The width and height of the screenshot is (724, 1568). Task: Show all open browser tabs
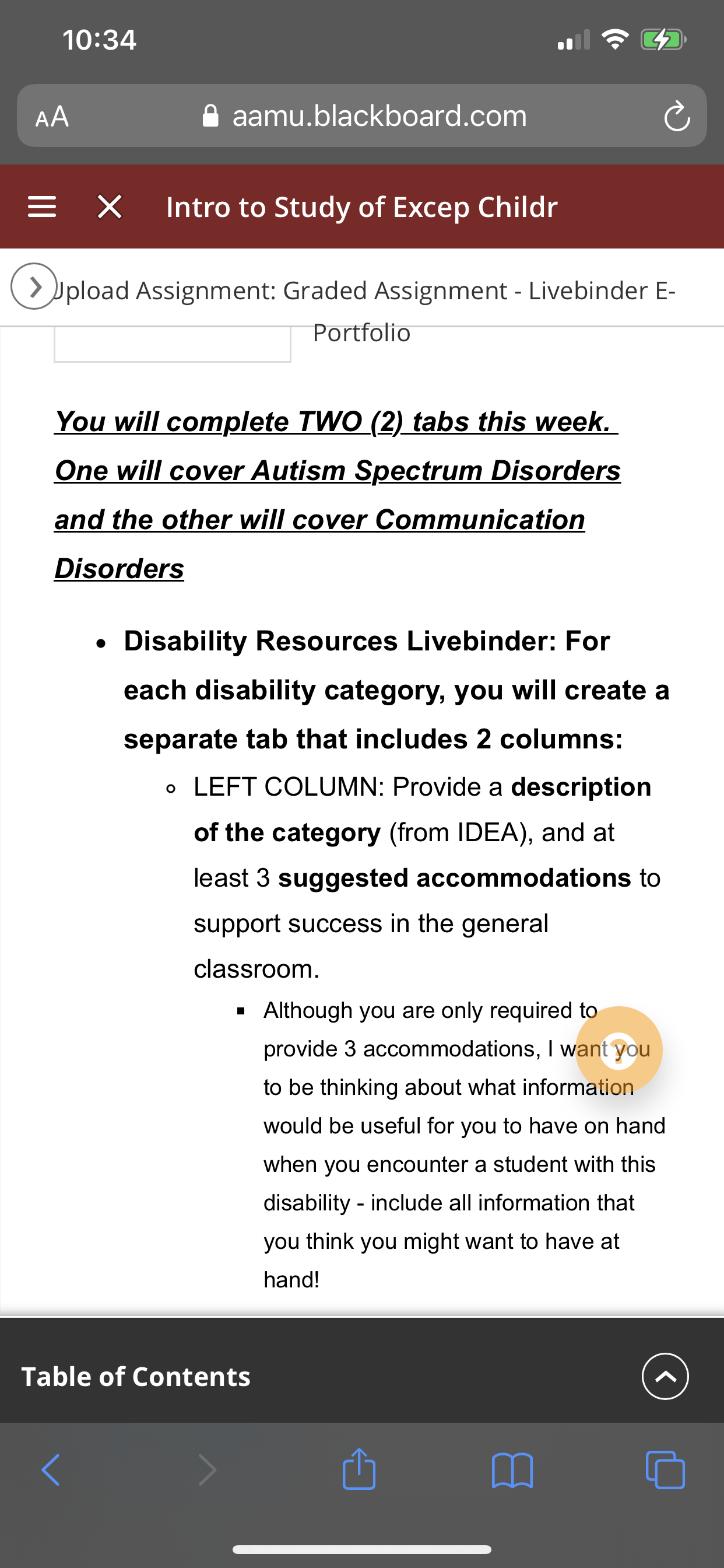point(665,1470)
